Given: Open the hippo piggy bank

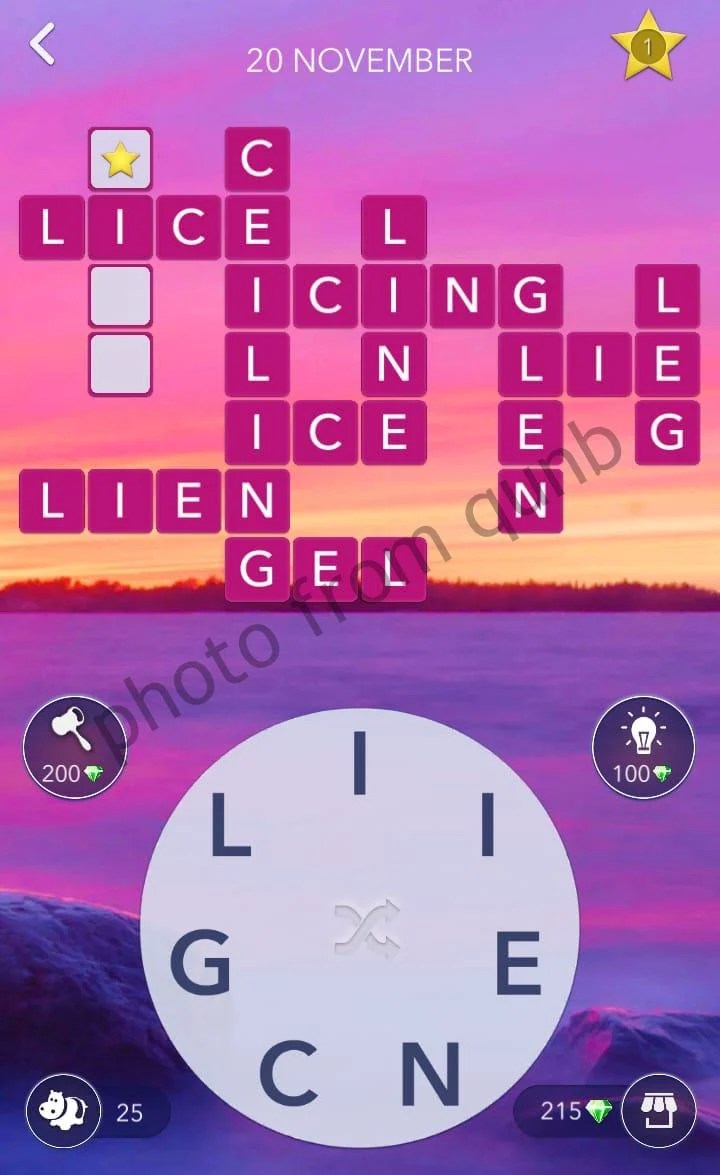Looking at the screenshot, I should [x=62, y=1112].
